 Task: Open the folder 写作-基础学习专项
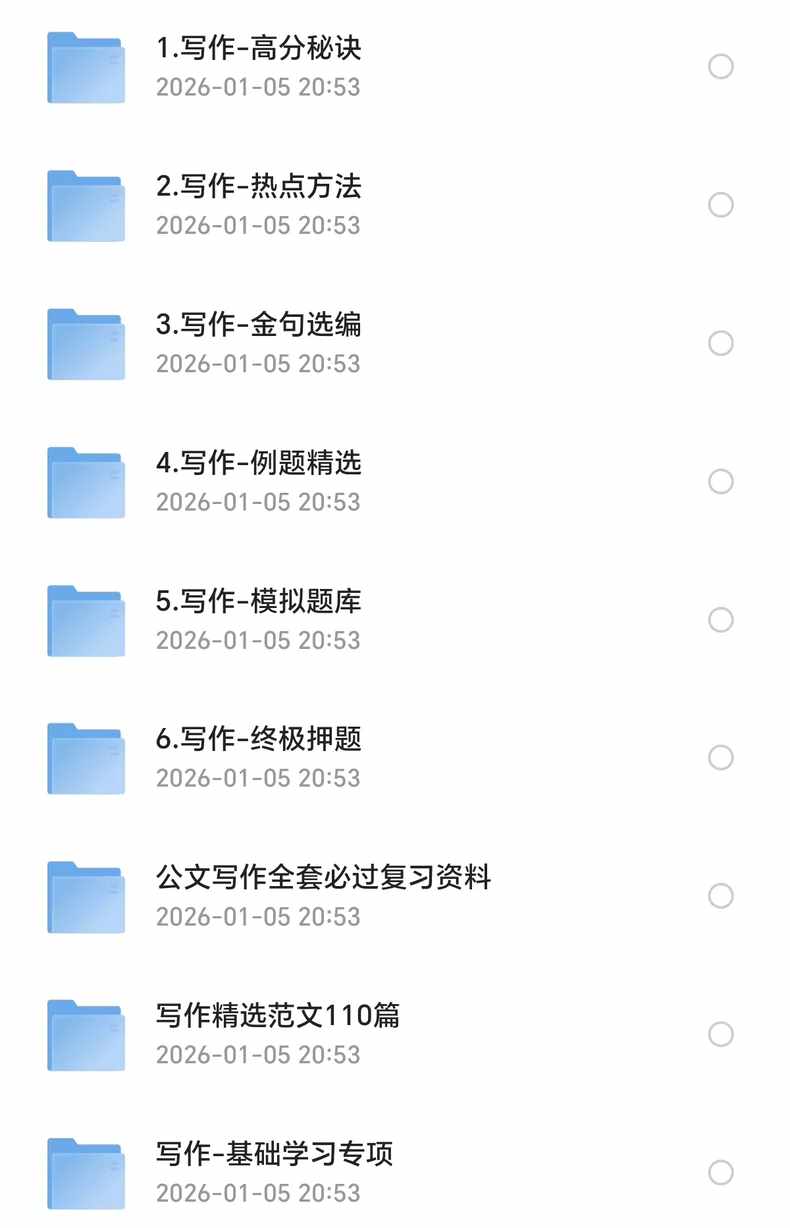point(274,1154)
